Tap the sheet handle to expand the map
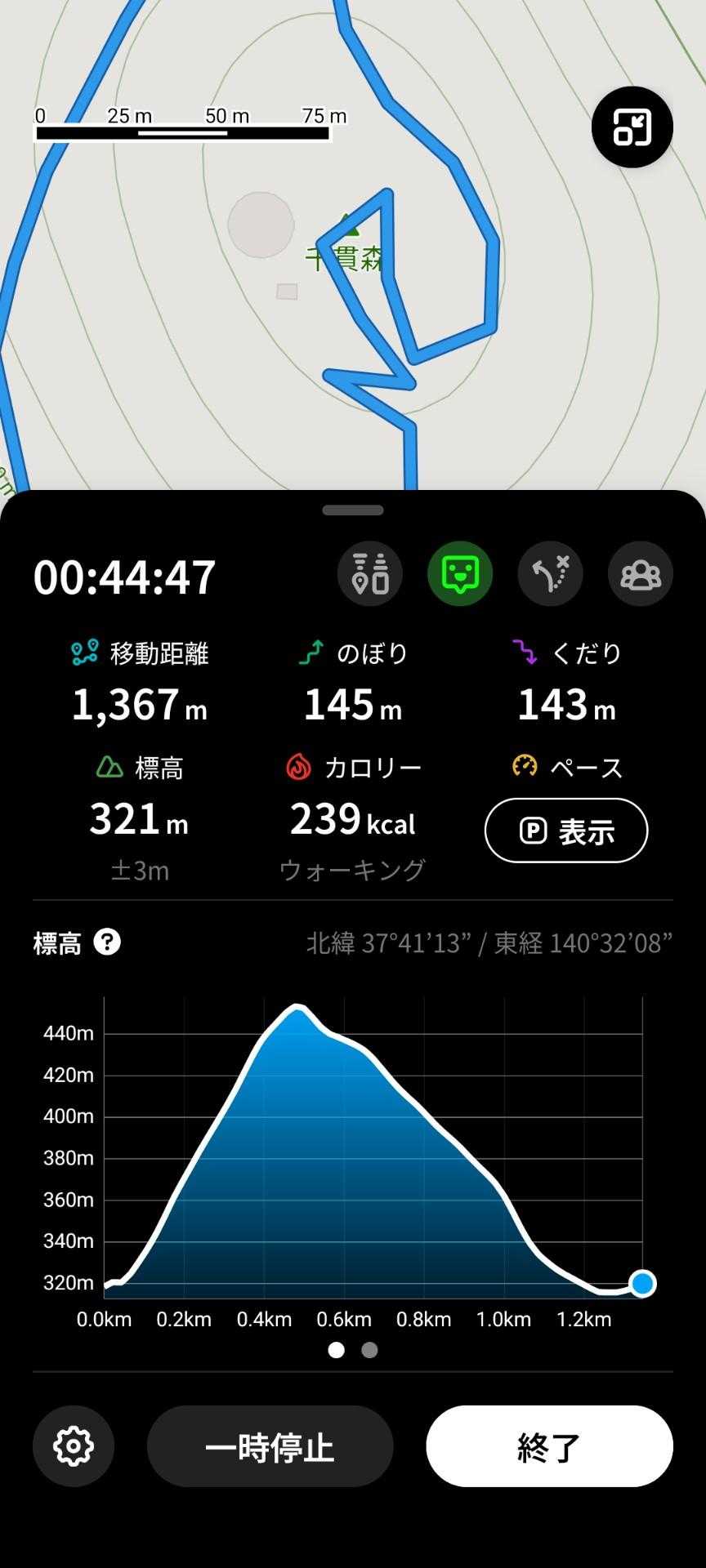 353,510
